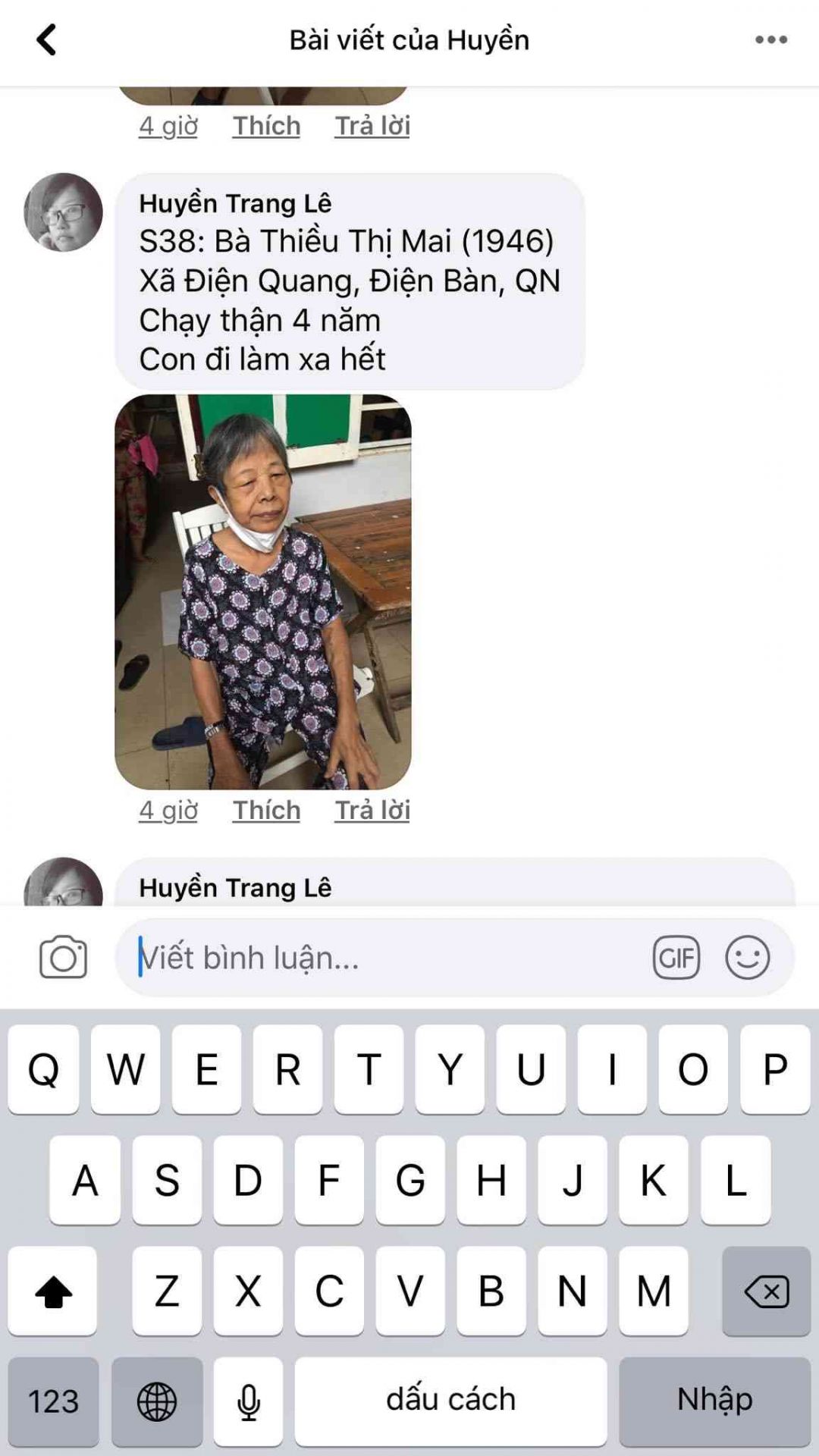819x1456 pixels.
Task: Open the emoji sticker picker
Action: 747,957
